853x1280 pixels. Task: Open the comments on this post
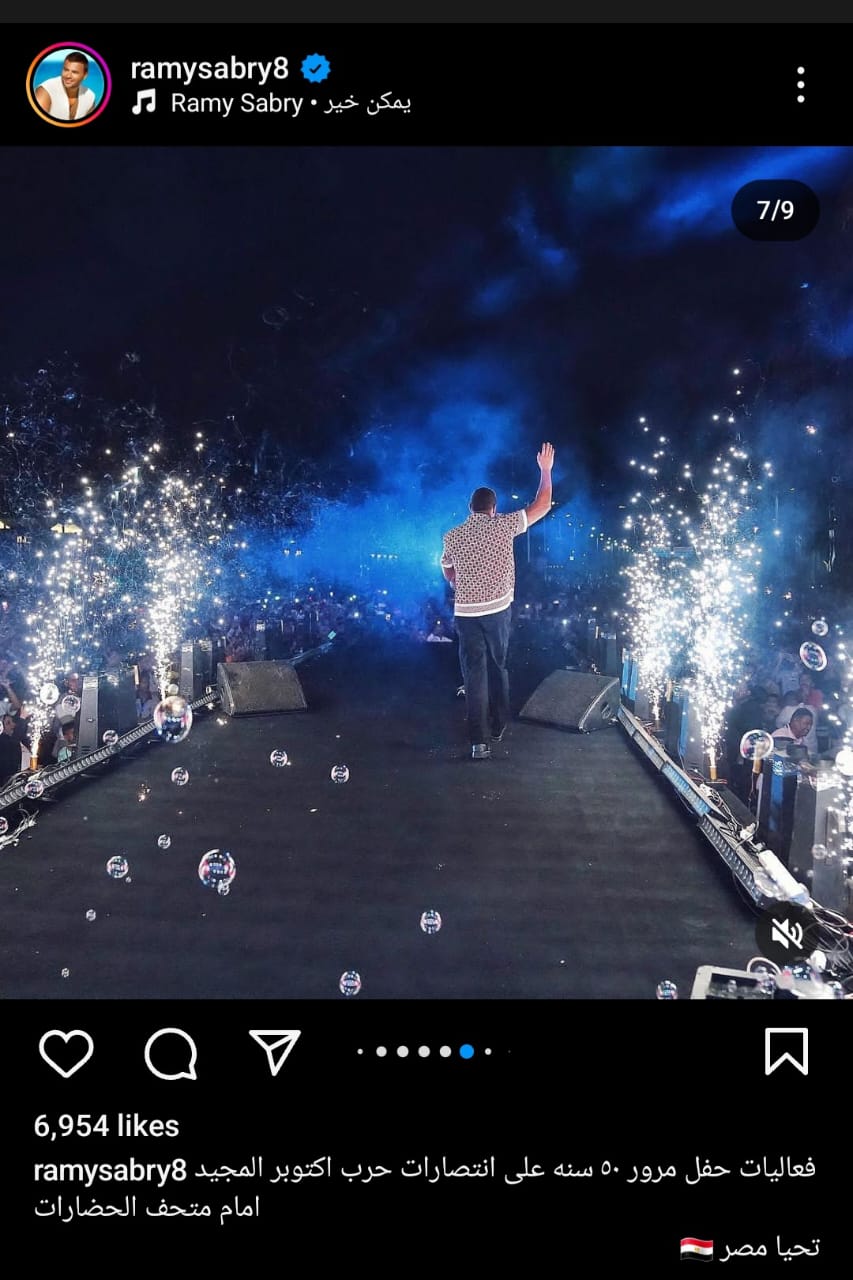click(x=170, y=1052)
